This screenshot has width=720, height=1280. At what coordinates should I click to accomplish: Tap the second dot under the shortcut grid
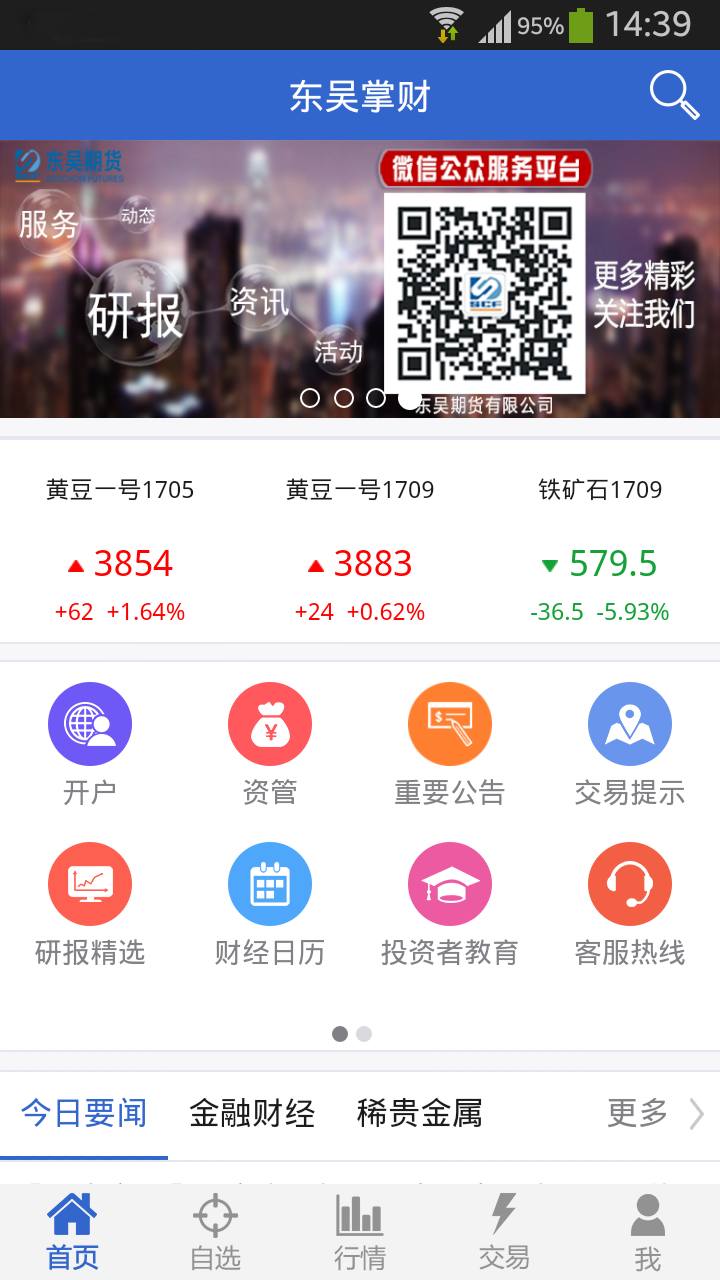pyautogui.click(x=364, y=1035)
